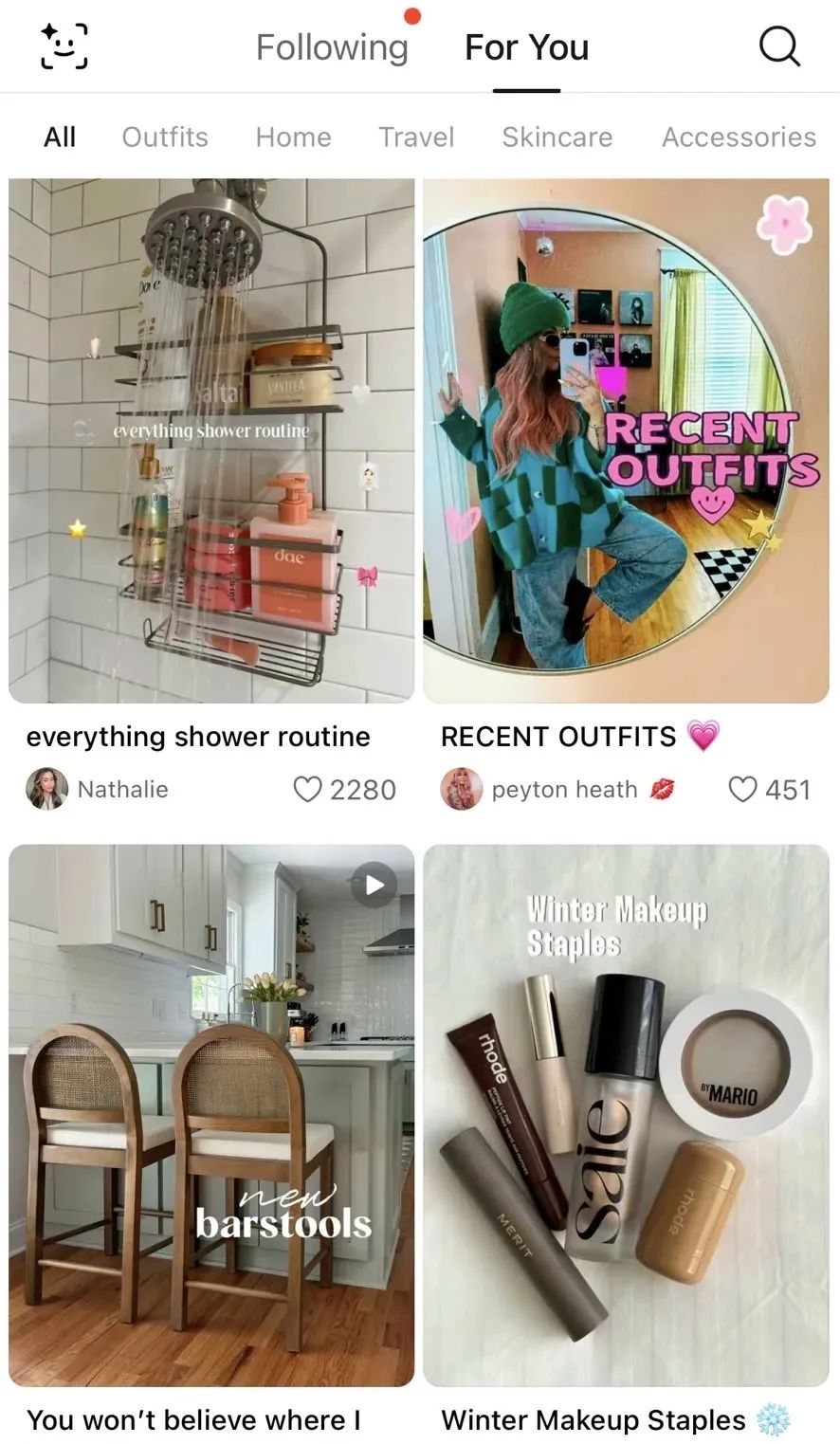840x1444 pixels.
Task: Open the sparkle face icon at top left
Action: coord(64,46)
